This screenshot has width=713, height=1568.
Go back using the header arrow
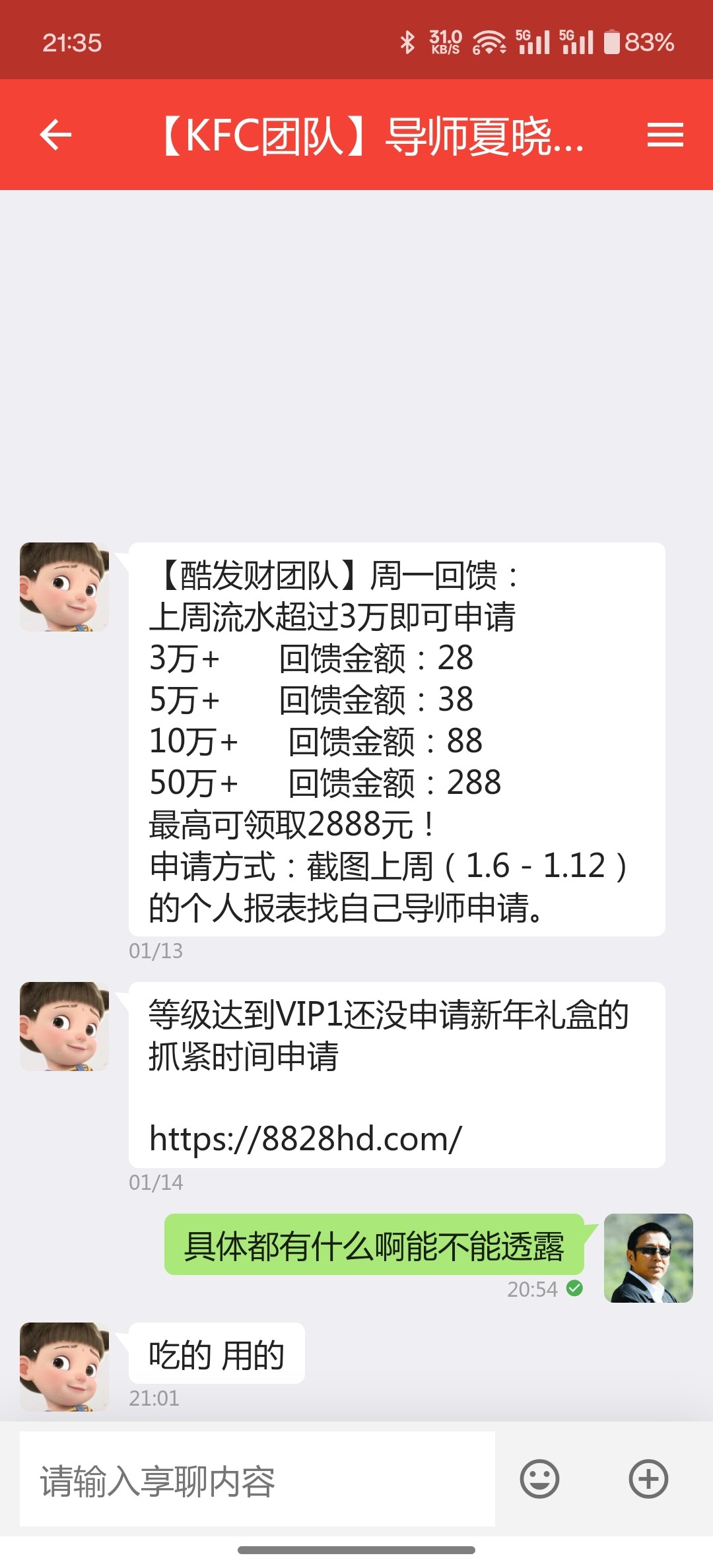[x=55, y=135]
